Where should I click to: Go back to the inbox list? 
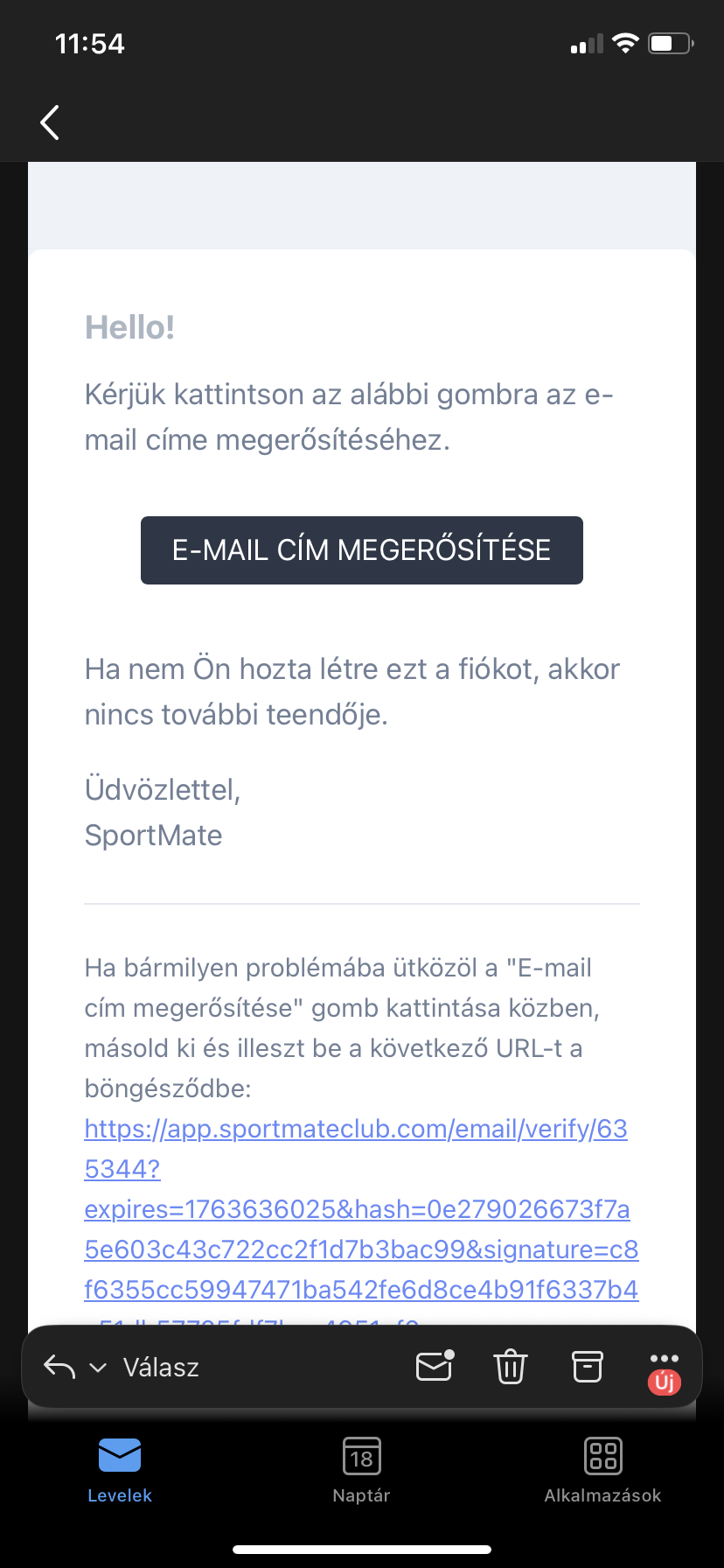(50, 122)
